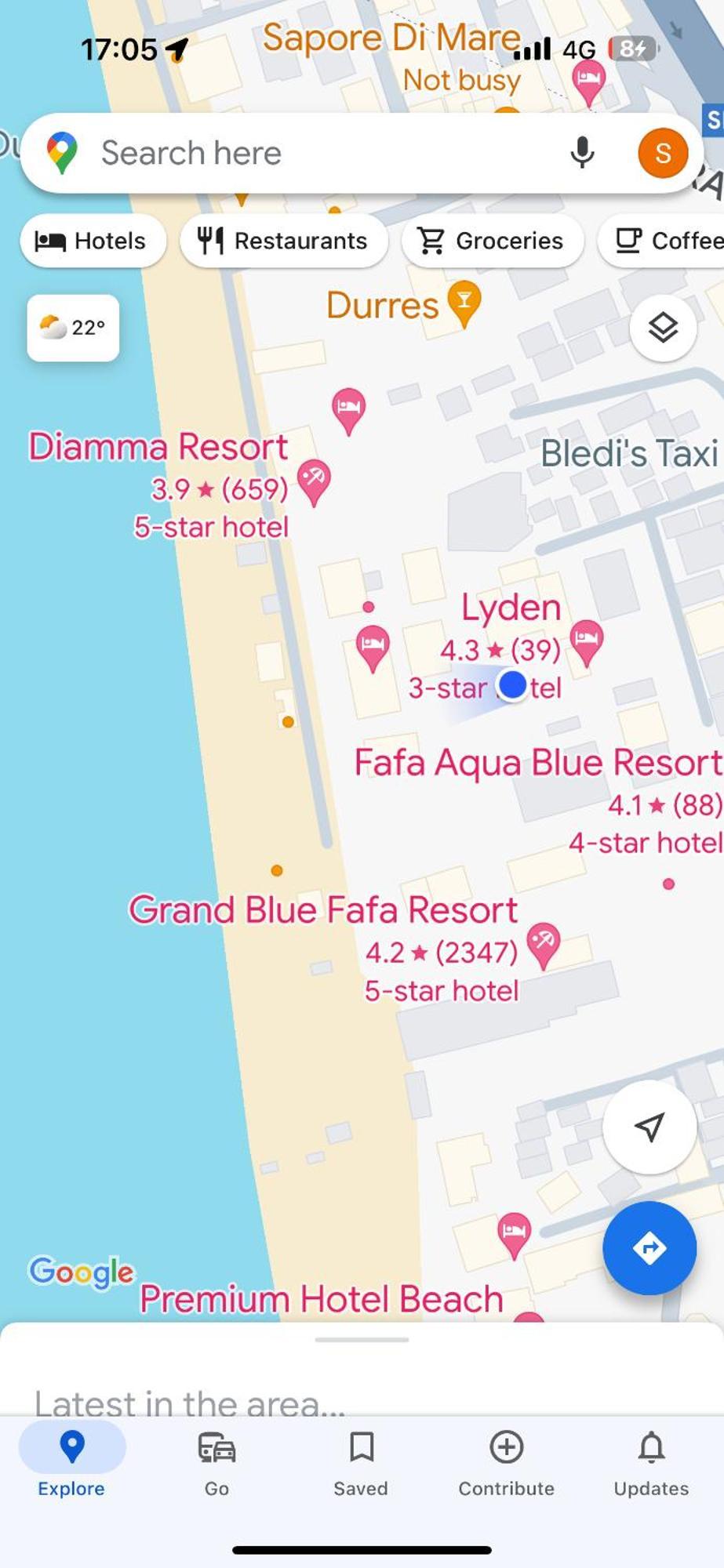Image resolution: width=724 pixels, height=1568 pixels.
Task: Open the map layers button
Action: (663, 328)
